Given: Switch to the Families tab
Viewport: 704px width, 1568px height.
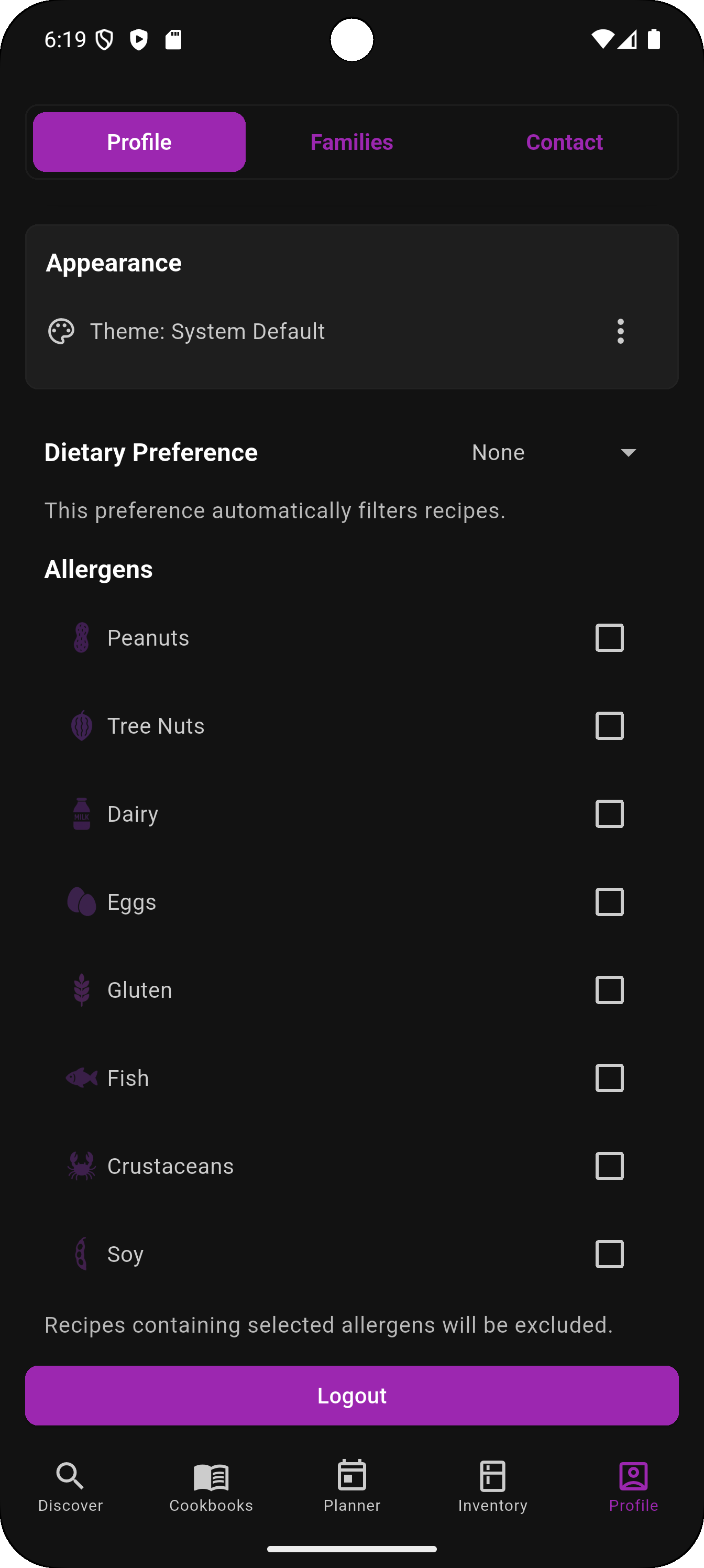Looking at the screenshot, I should pos(351,142).
